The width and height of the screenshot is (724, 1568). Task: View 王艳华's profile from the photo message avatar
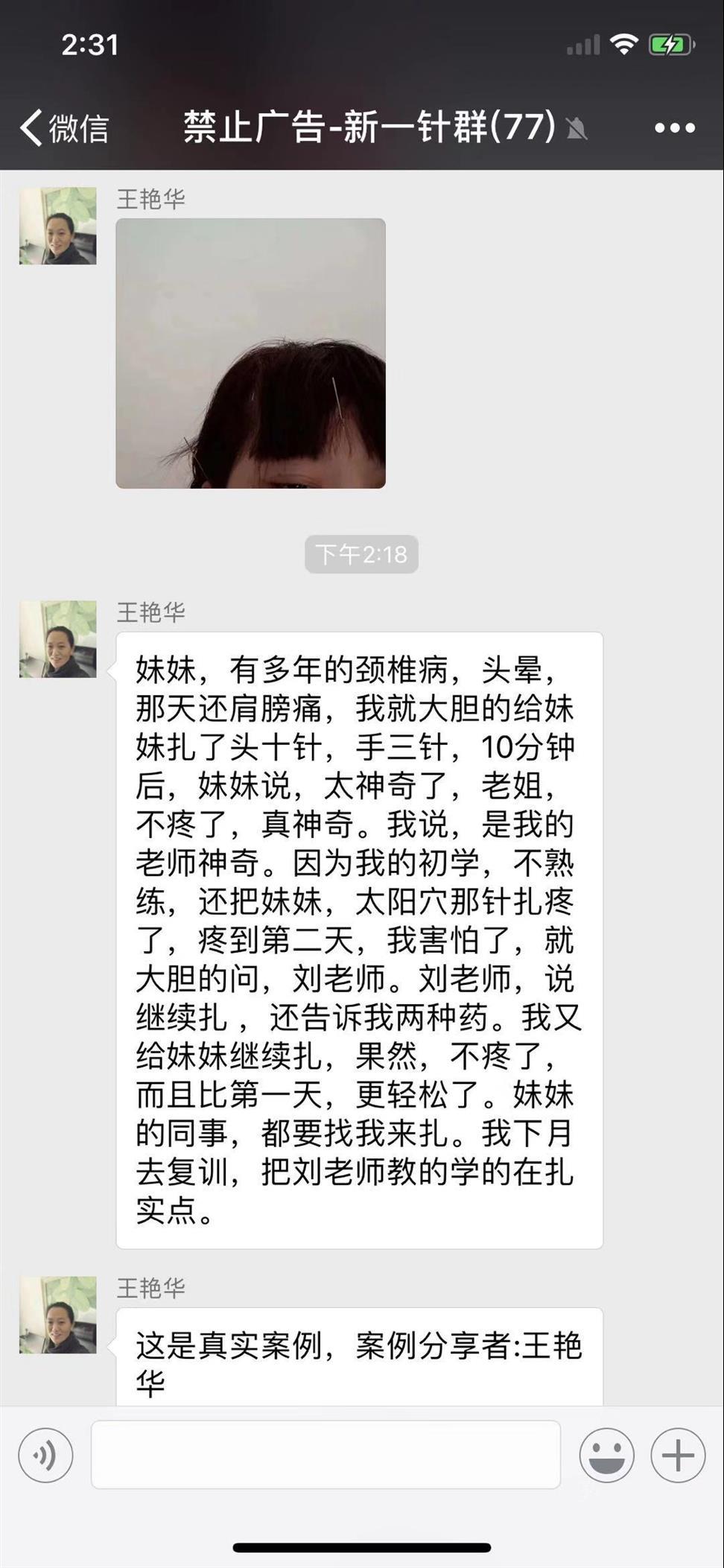pyautogui.click(x=58, y=226)
